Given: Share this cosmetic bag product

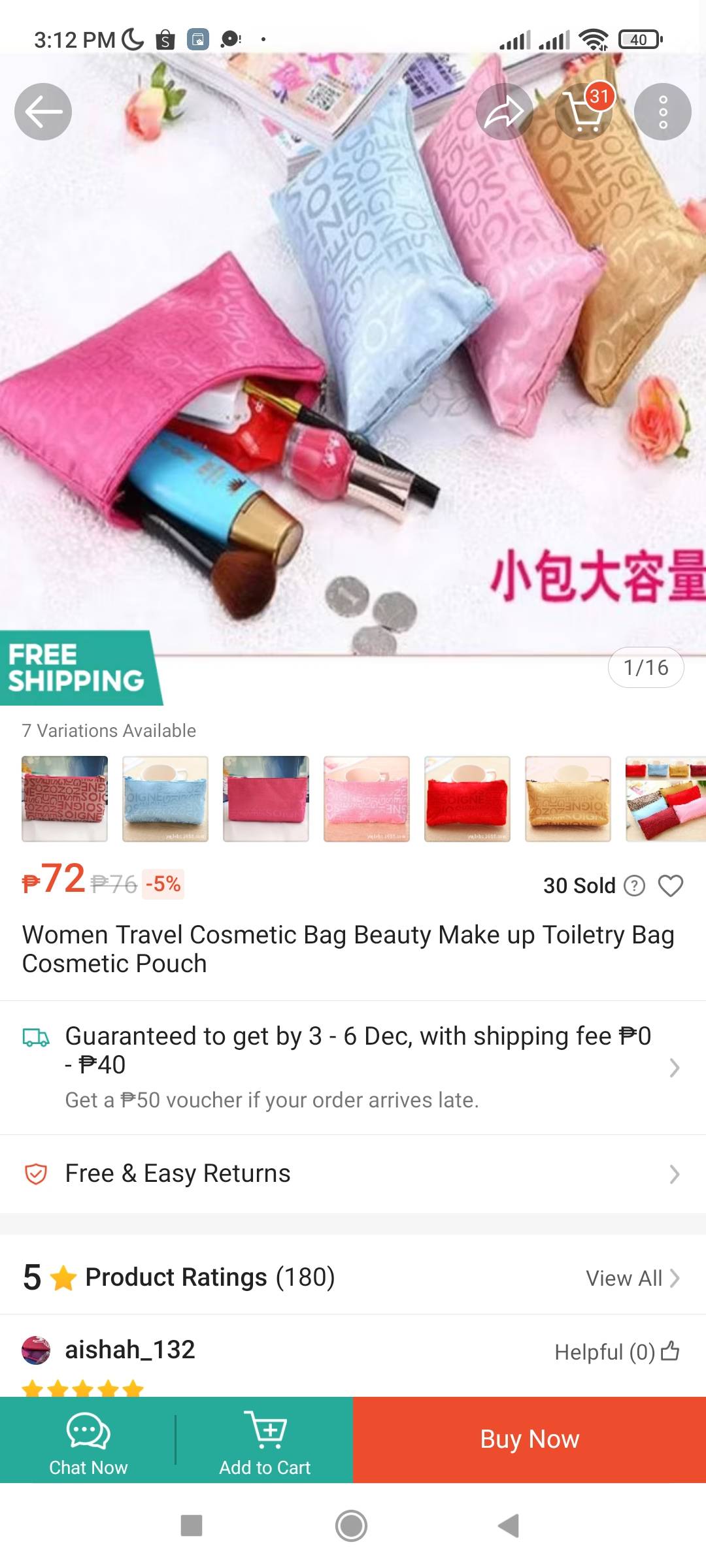Looking at the screenshot, I should (504, 112).
